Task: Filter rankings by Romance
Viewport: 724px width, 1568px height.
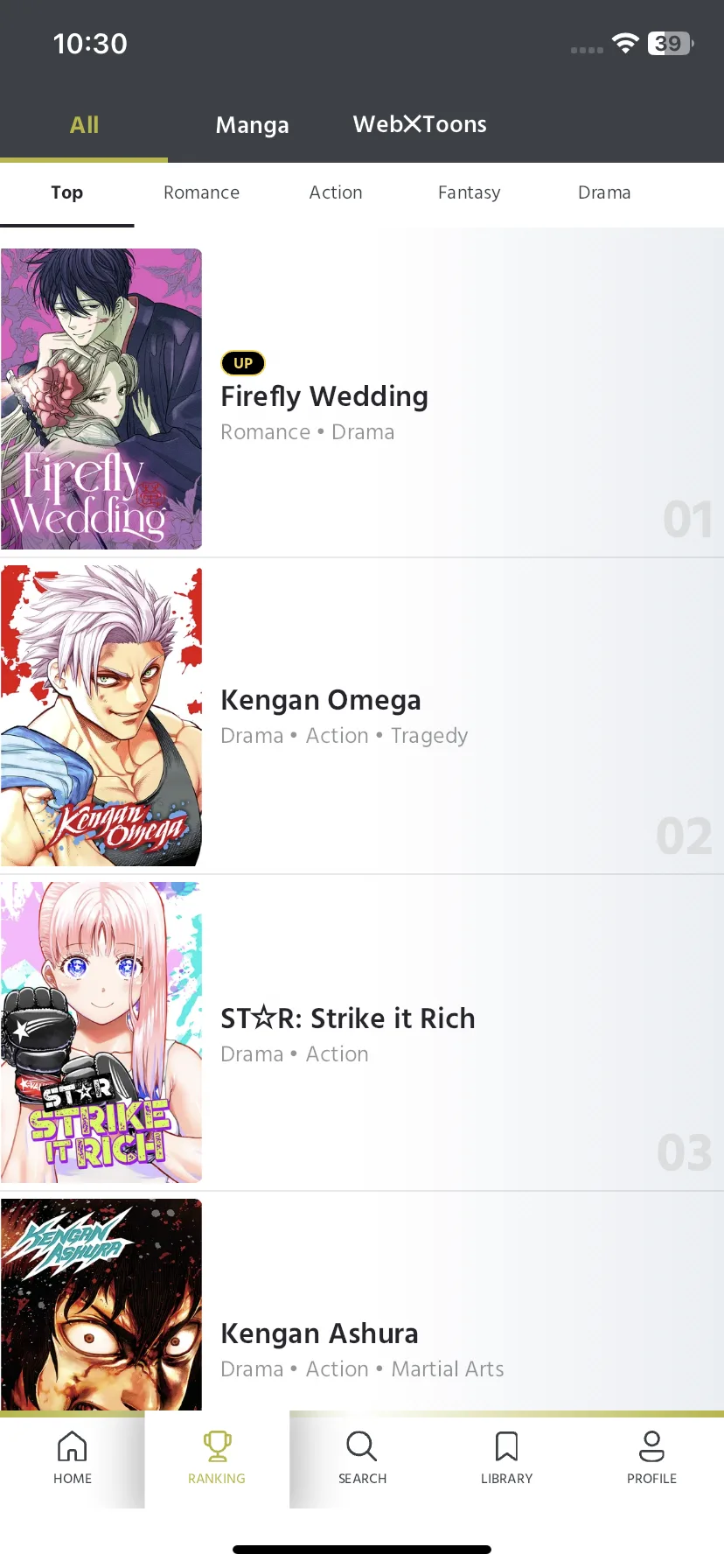Action: [201, 193]
